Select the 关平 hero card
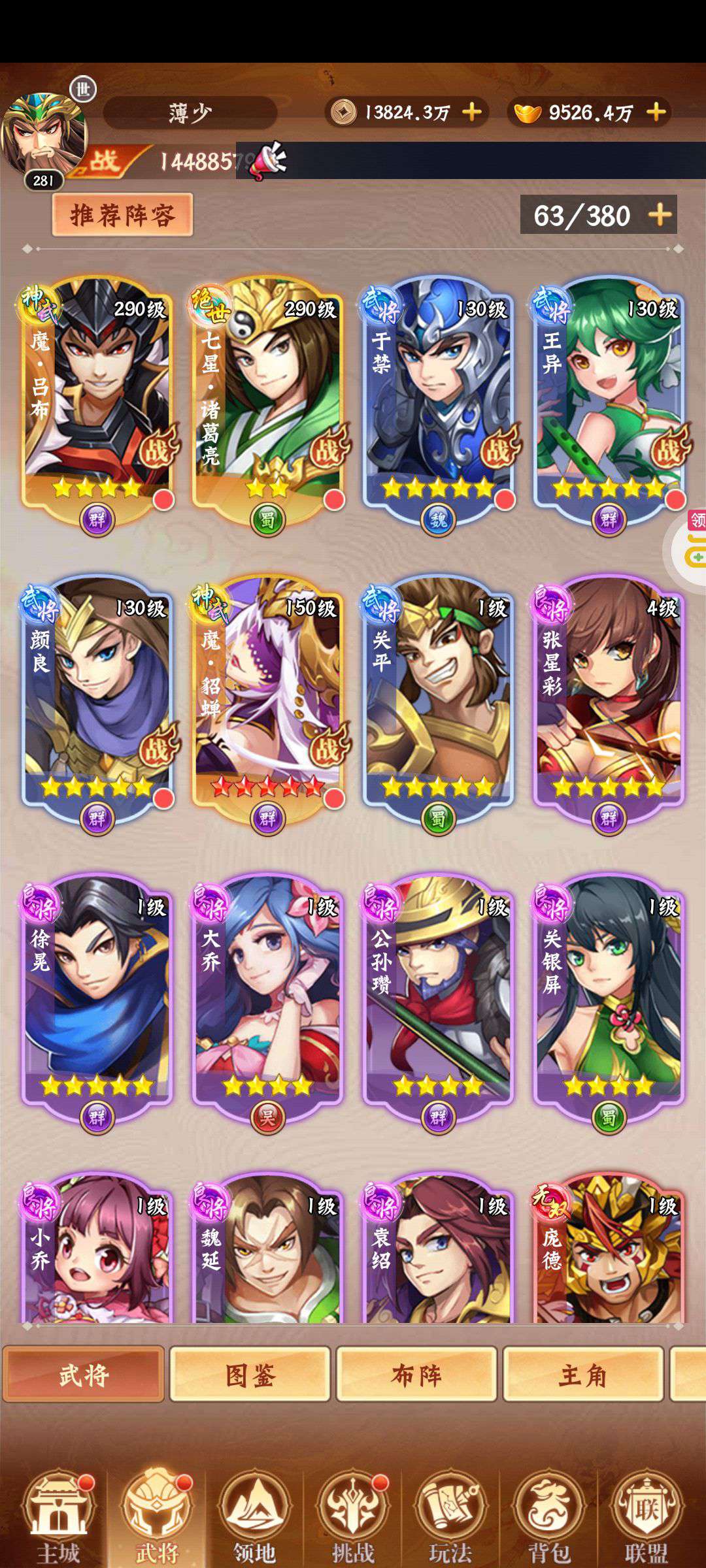The height and width of the screenshot is (1568, 706). coord(439,693)
